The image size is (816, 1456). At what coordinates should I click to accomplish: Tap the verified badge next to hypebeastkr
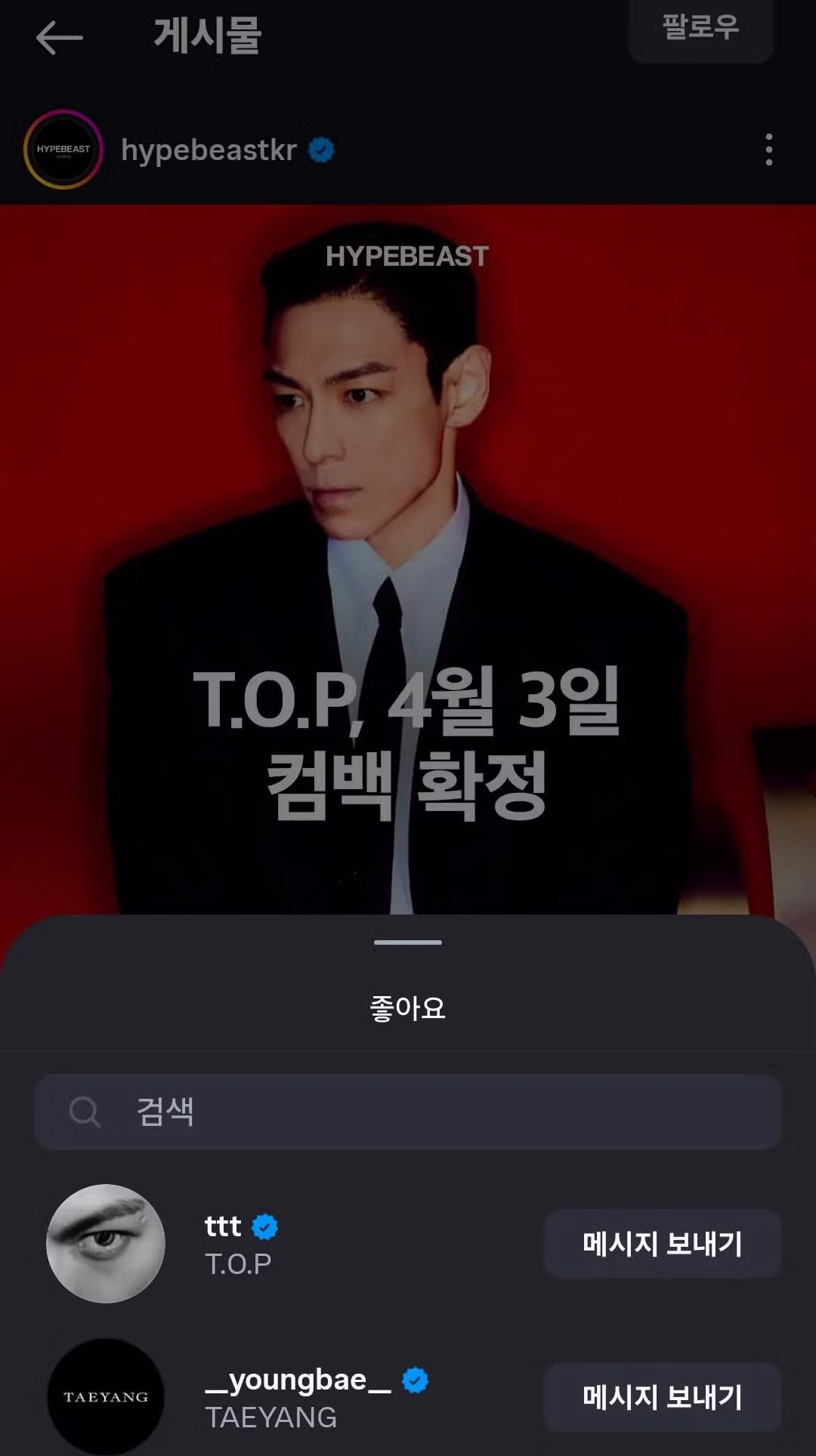[320, 150]
